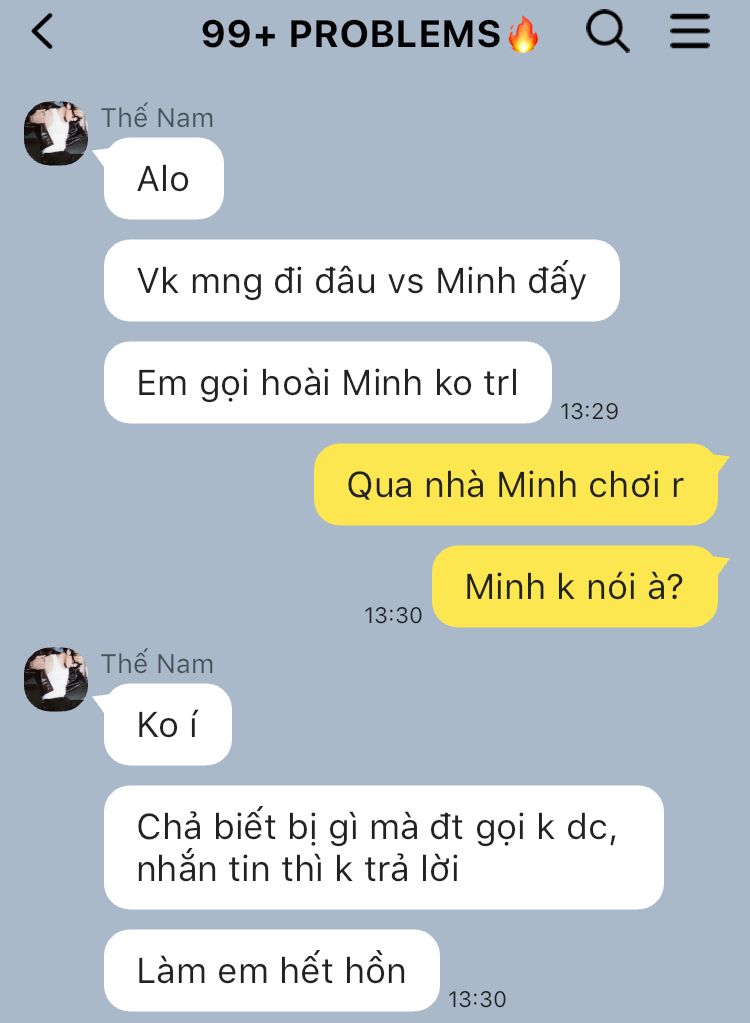The width and height of the screenshot is (750, 1023).
Task: Tap Thế Nam's avatar beside 'Ko í'
Action: (56, 679)
